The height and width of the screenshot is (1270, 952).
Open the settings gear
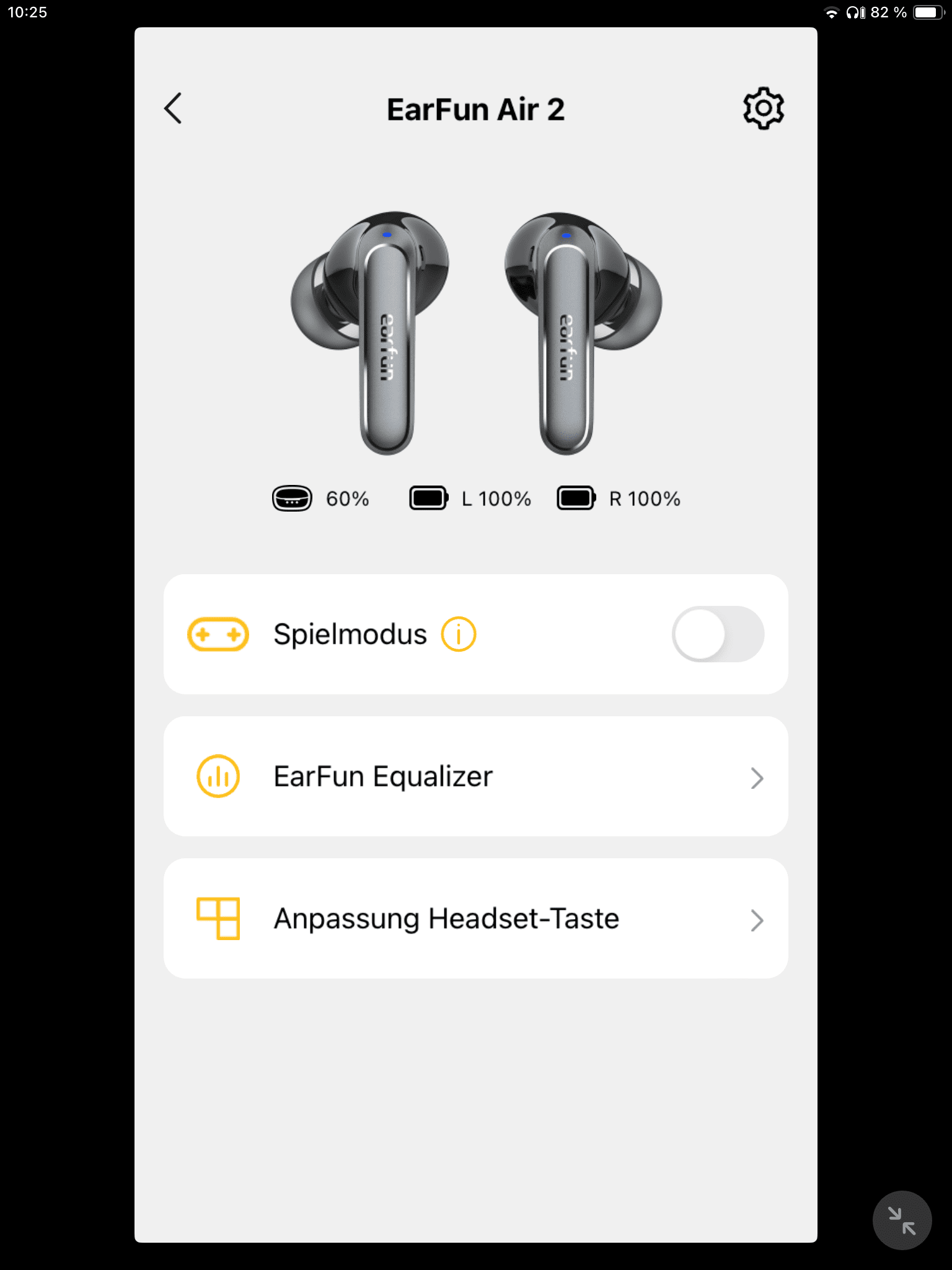coord(763,109)
